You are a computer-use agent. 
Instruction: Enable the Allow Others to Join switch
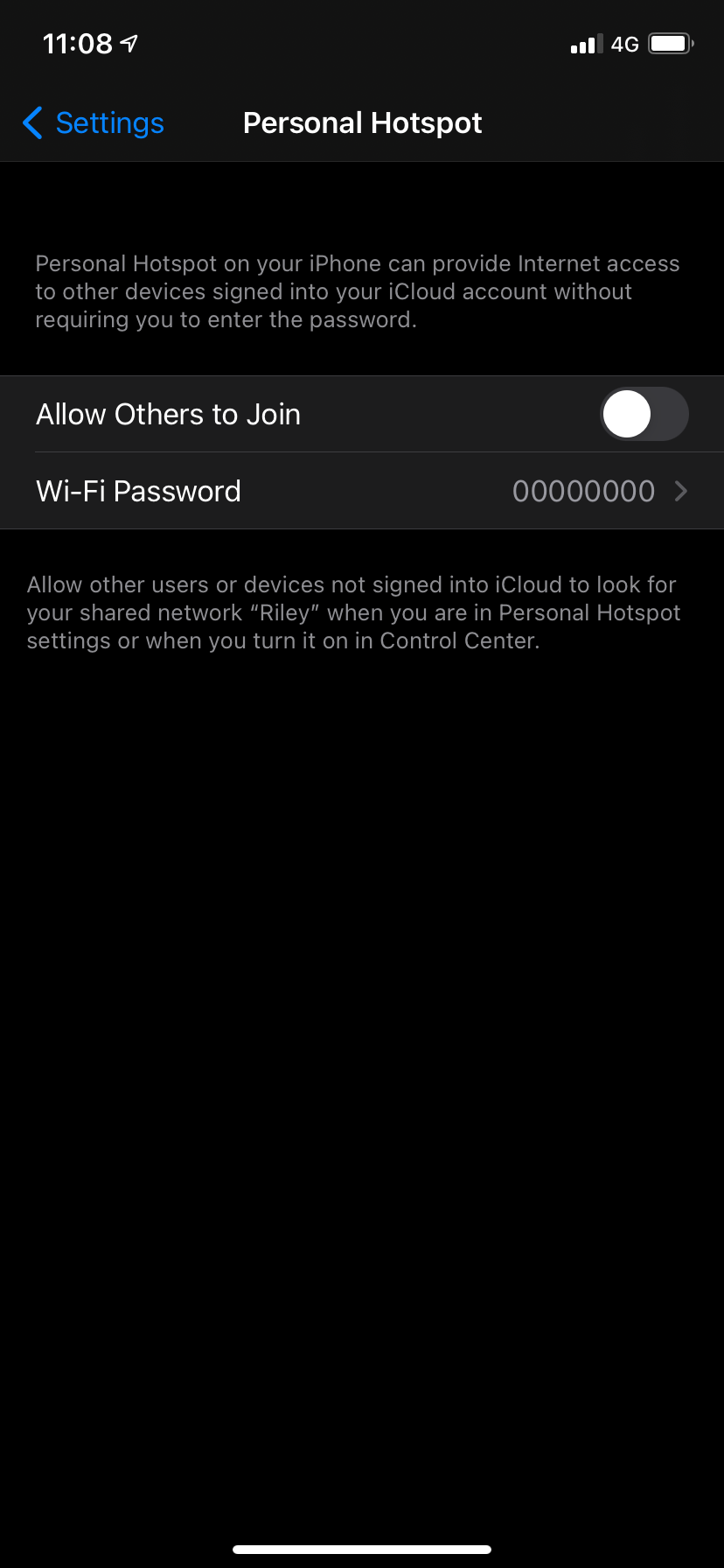click(x=644, y=414)
